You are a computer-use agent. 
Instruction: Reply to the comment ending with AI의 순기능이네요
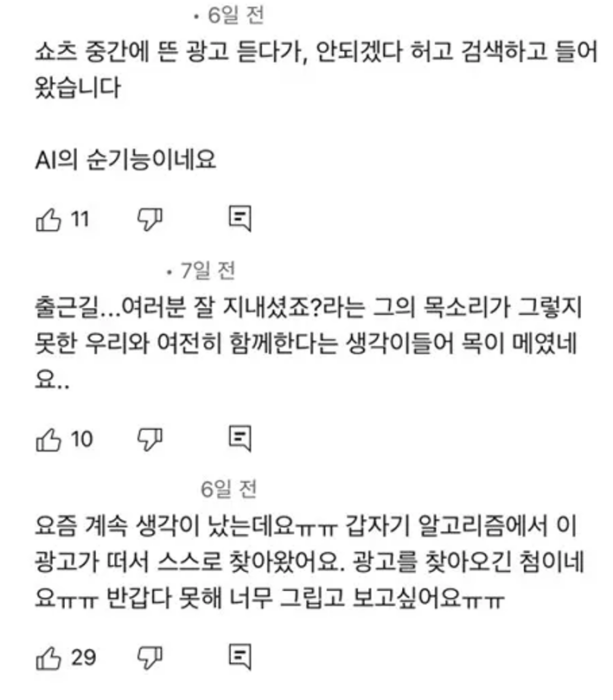click(x=240, y=219)
